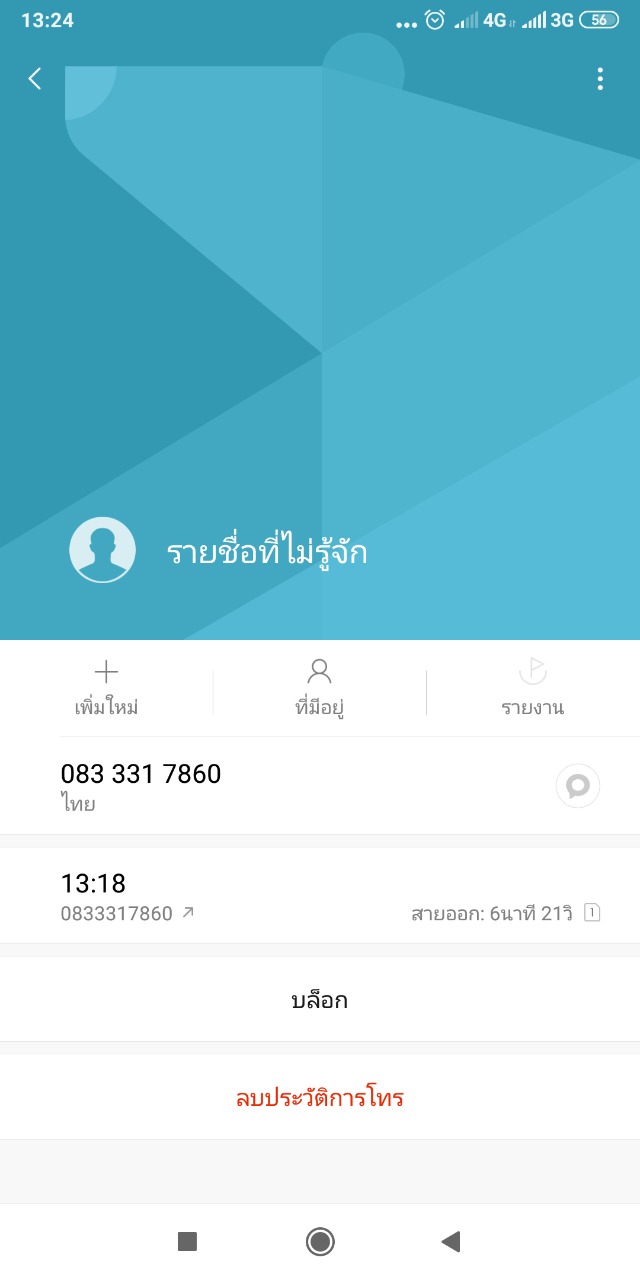Tap เพิ่มใหม่ to add a new contact
This screenshot has width=640, height=1280.
coord(106,688)
